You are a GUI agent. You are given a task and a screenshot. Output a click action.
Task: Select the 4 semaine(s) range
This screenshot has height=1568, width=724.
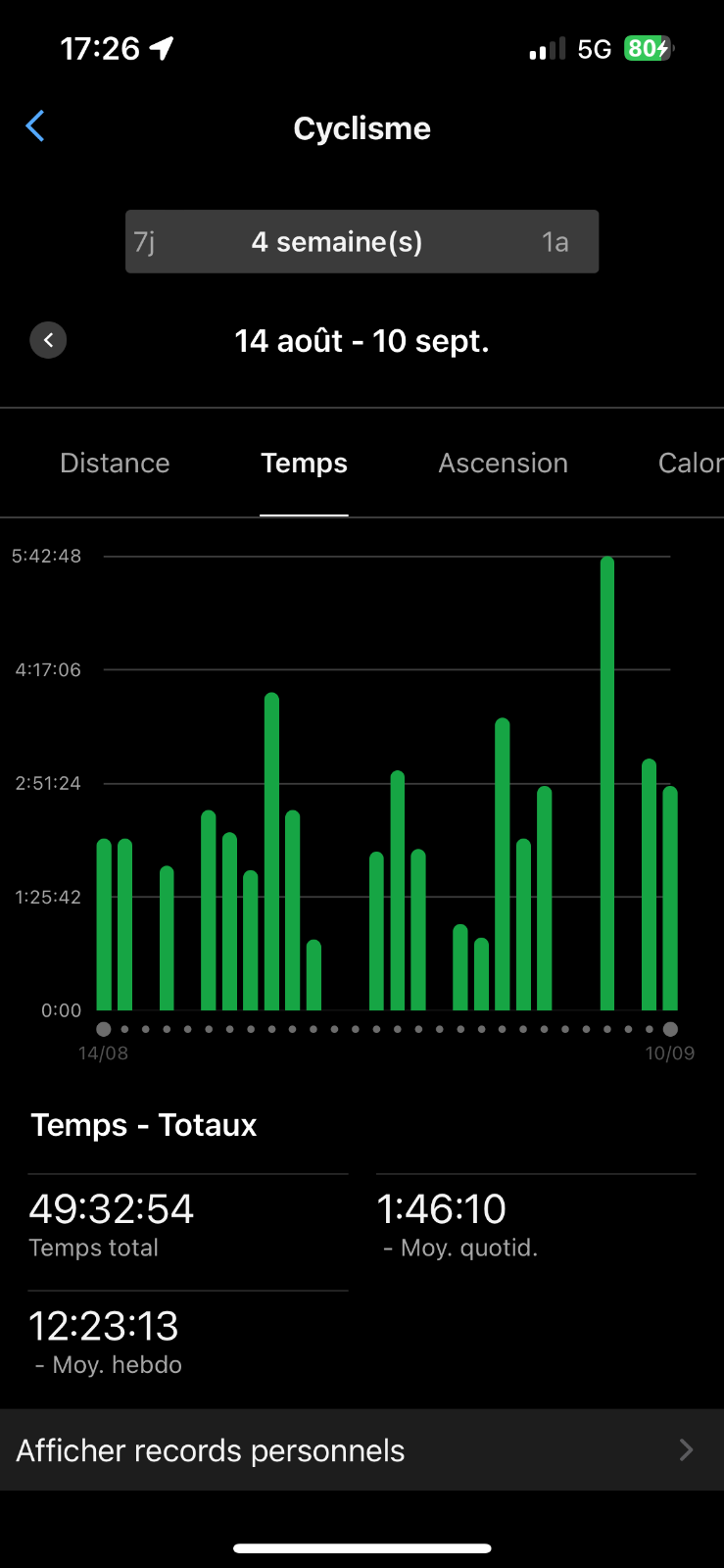click(337, 242)
